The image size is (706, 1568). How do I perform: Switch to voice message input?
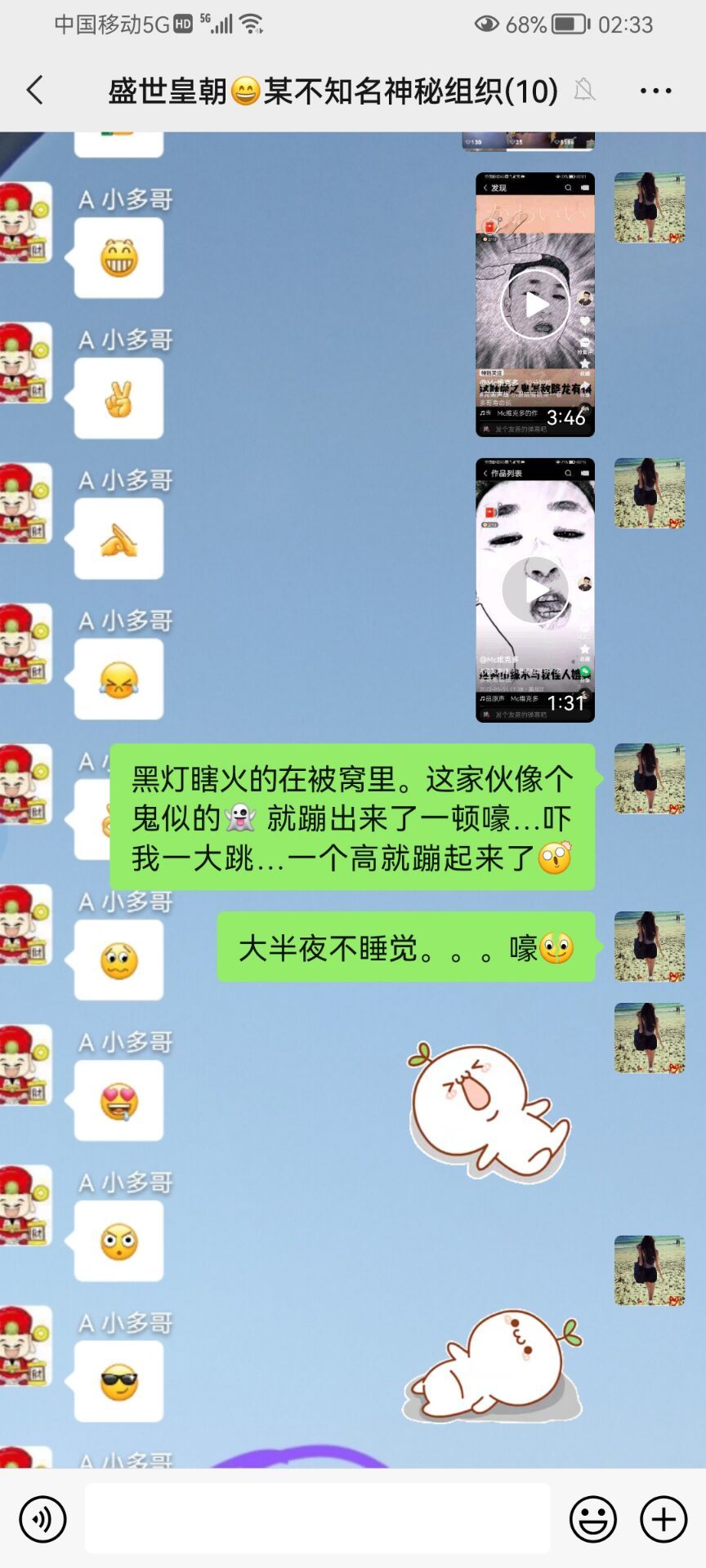click(42, 1519)
